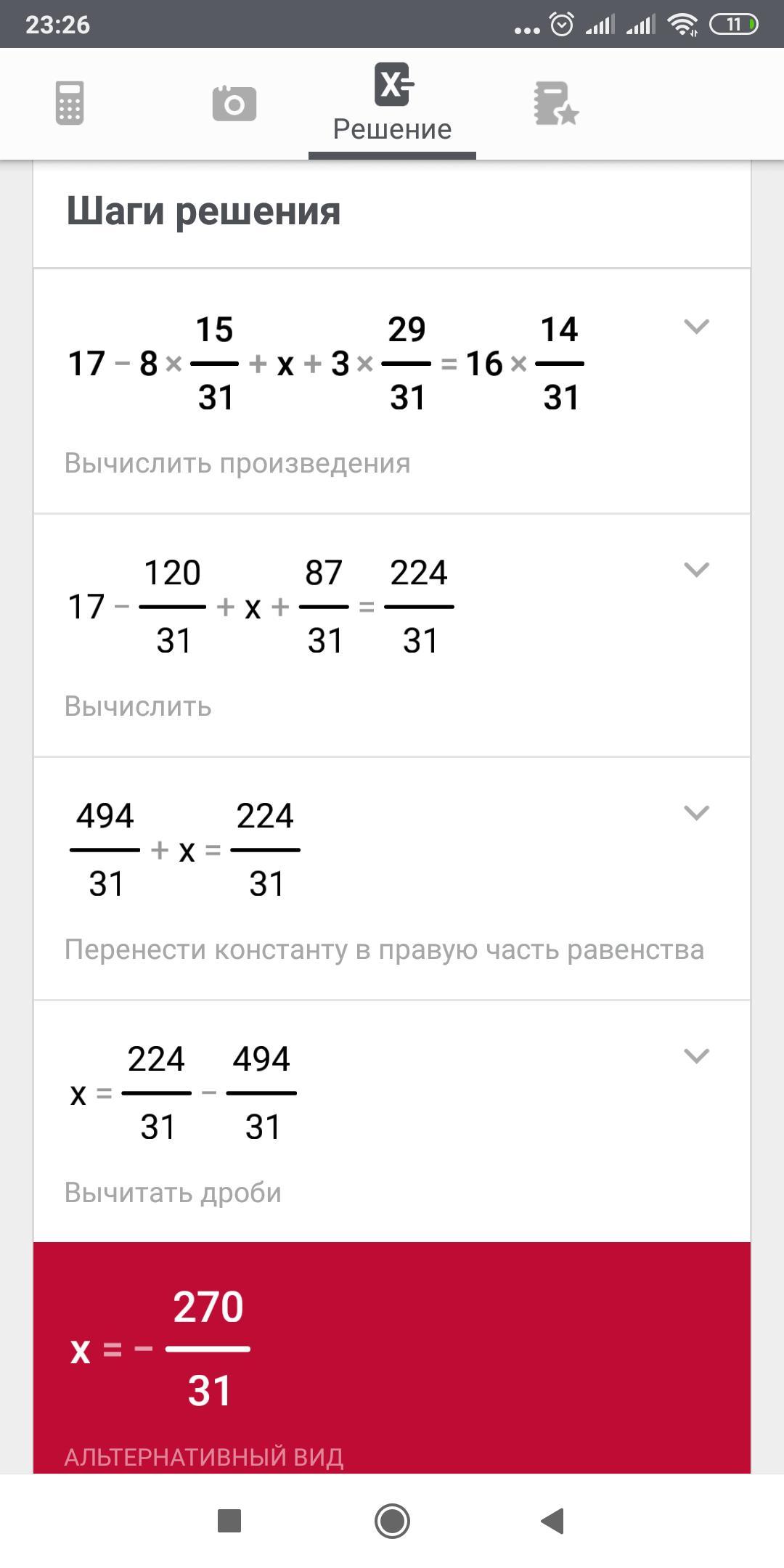Tap the system home button
Viewport: 784px width, 1568px height.
(392, 1520)
